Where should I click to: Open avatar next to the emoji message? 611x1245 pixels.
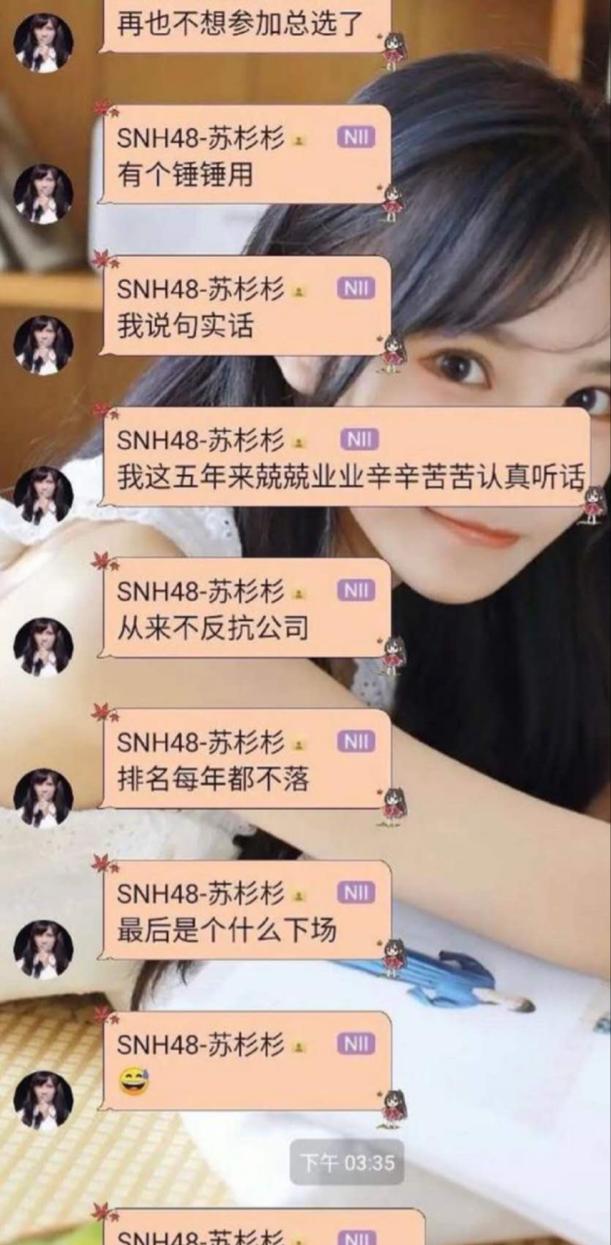pos(42,1100)
